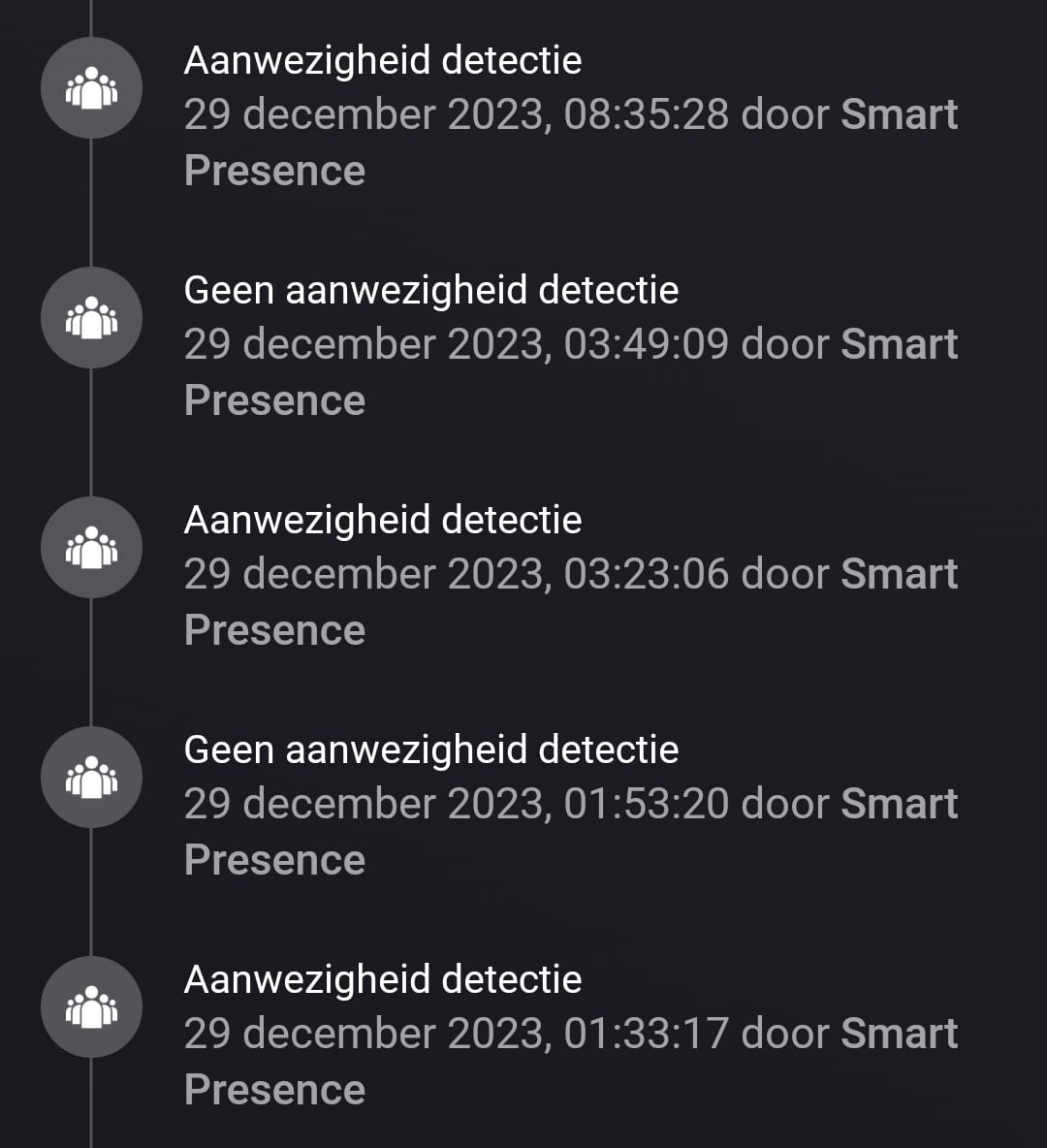Open the 08:35:28 Aanwezigheid detectie entry
This screenshot has width=1047, height=1148.
tap(570, 114)
